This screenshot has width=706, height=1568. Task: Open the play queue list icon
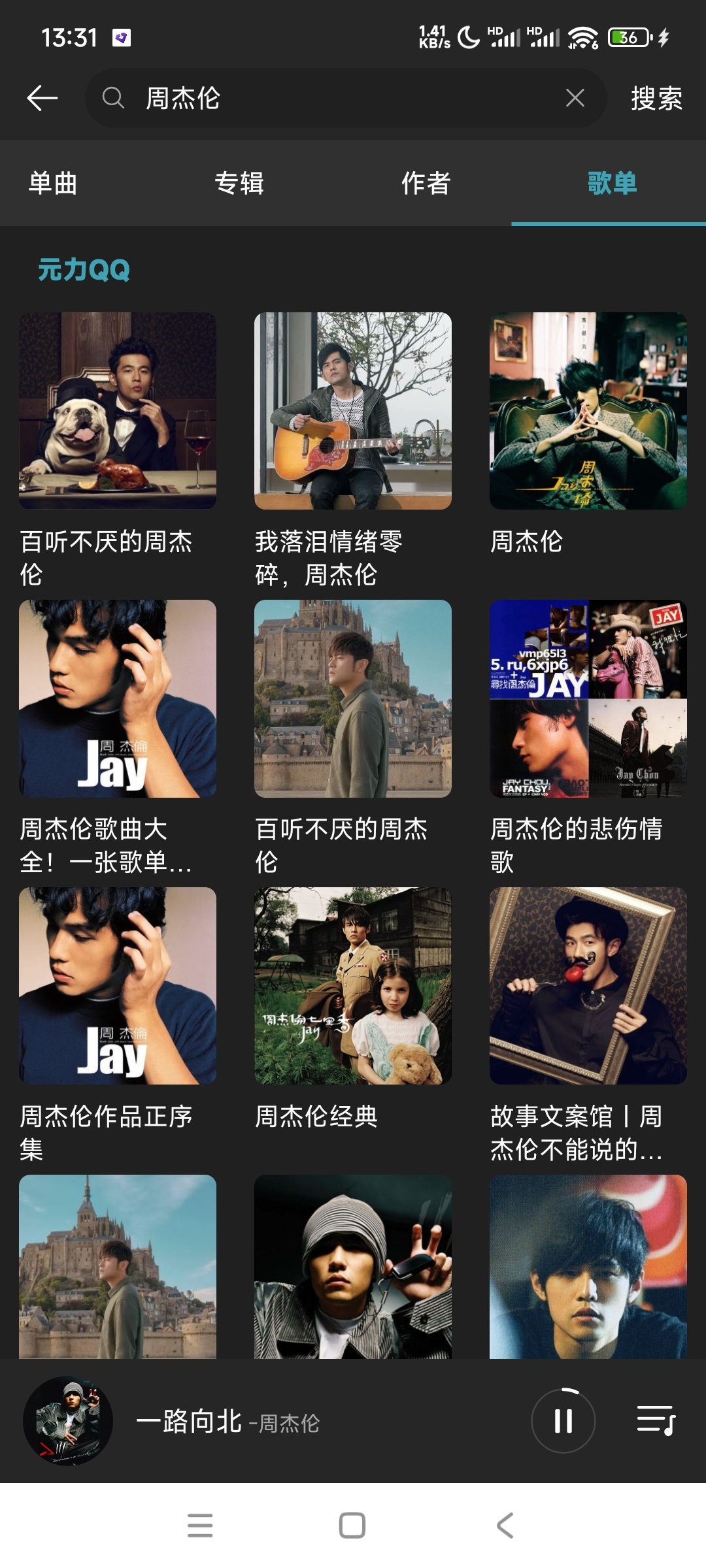pyautogui.click(x=656, y=1421)
